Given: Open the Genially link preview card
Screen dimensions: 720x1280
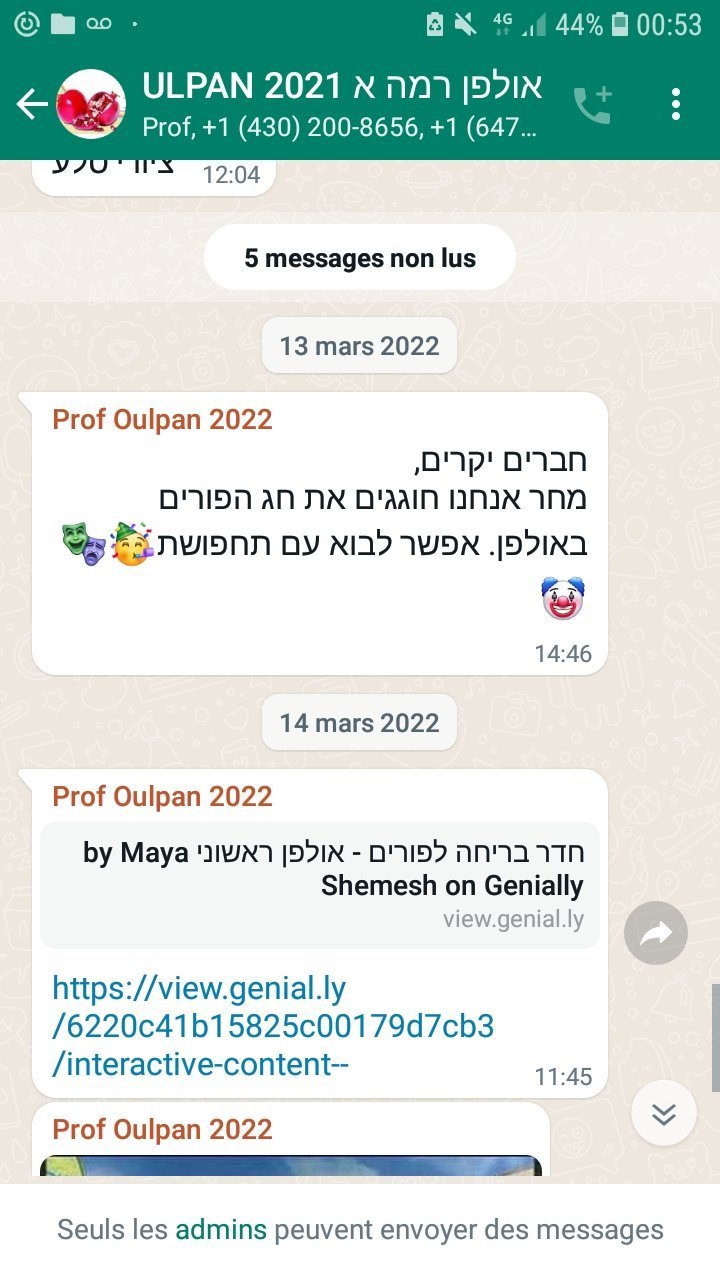Looking at the screenshot, I should pos(320,885).
